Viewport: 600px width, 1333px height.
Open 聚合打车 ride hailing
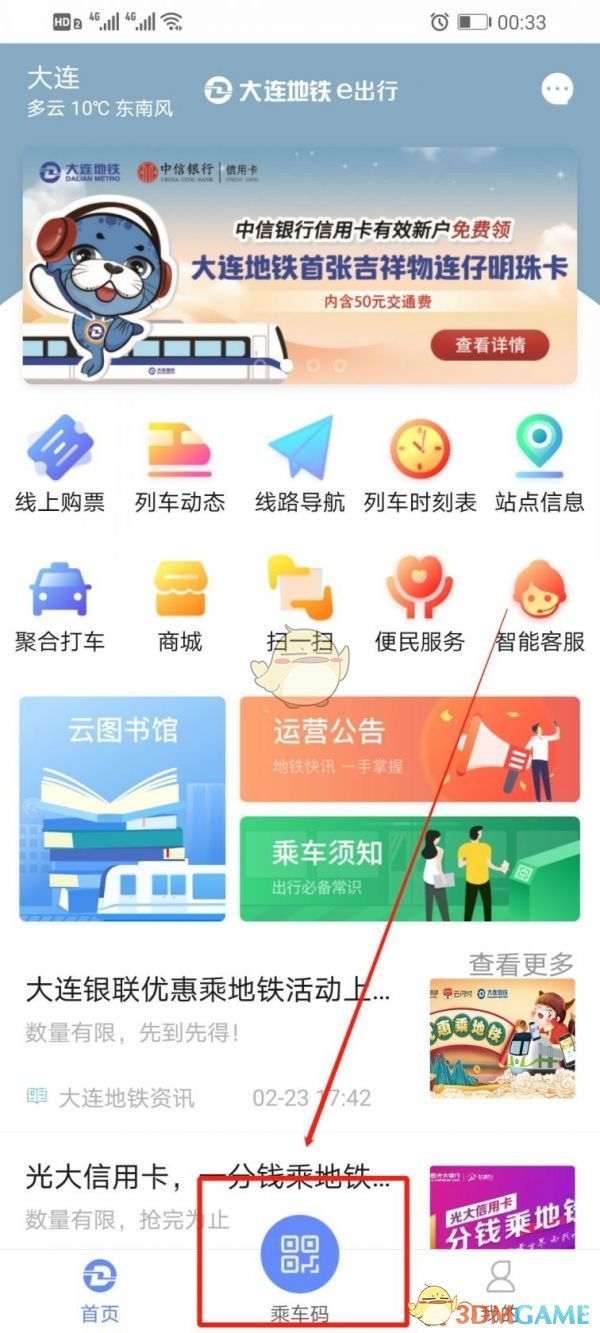coord(60,604)
